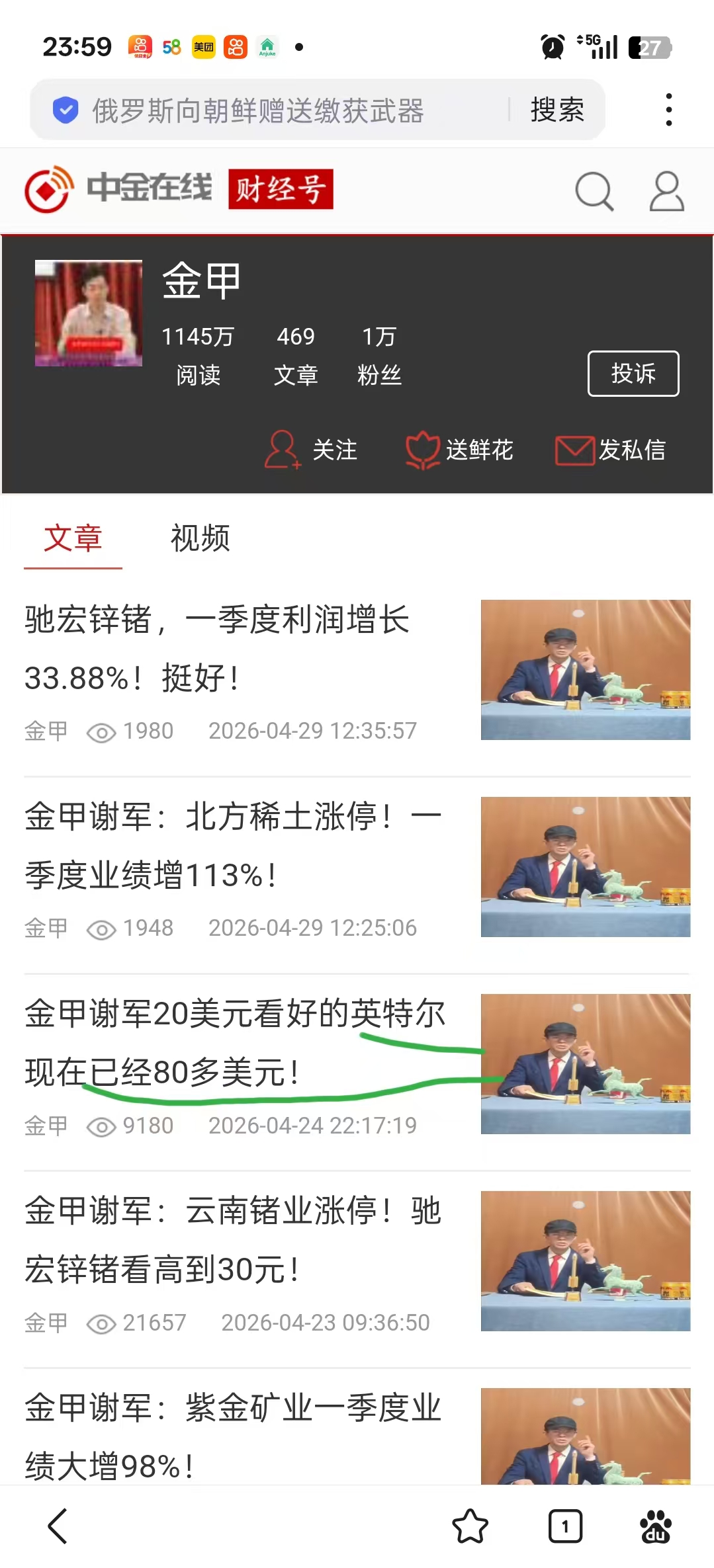
Task: Open the user account profile icon
Action: coord(666,192)
